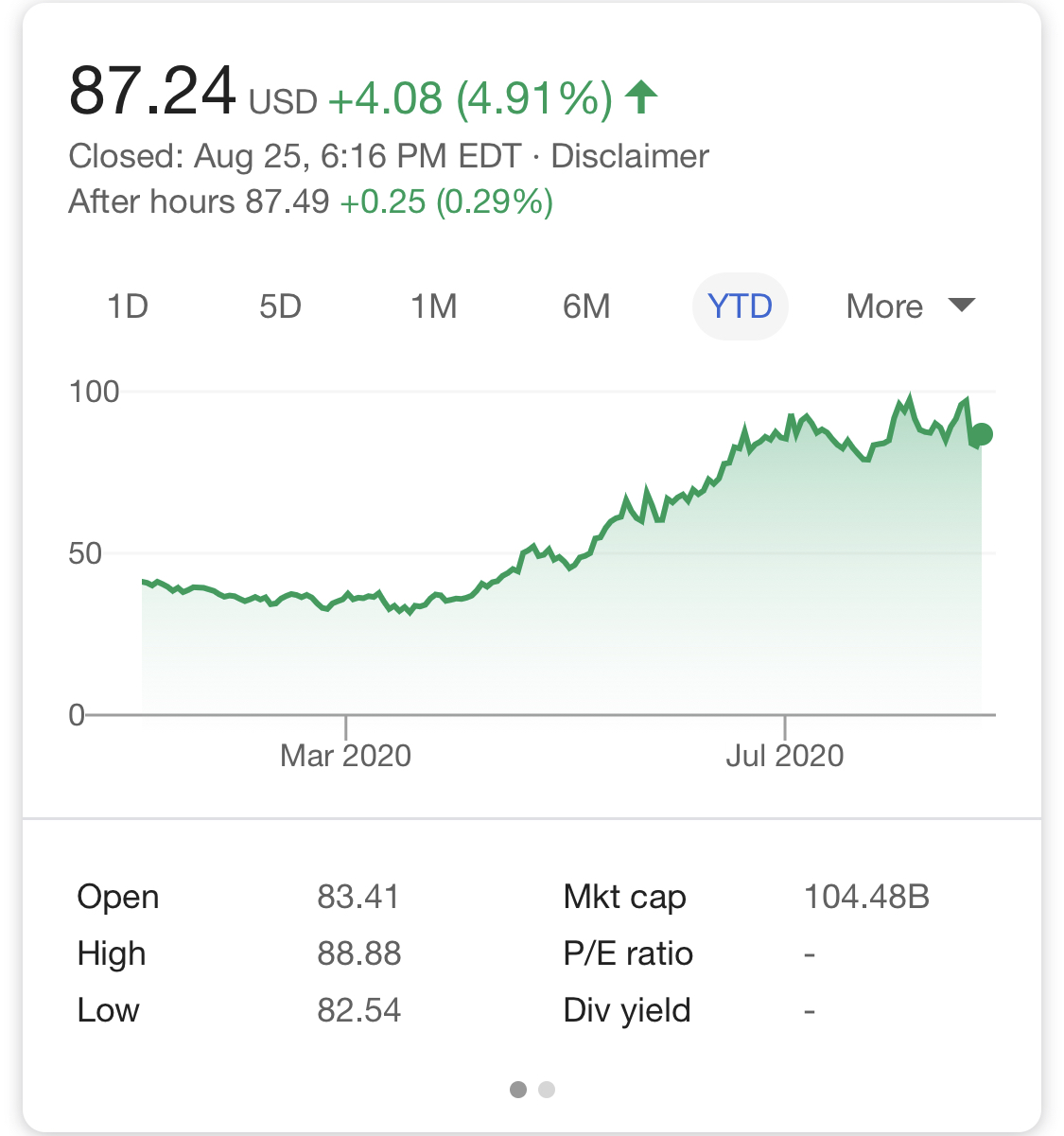Image resolution: width=1064 pixels, height=1136 pixels.
Task: Click the second pagination dot
Action: 546,1090
